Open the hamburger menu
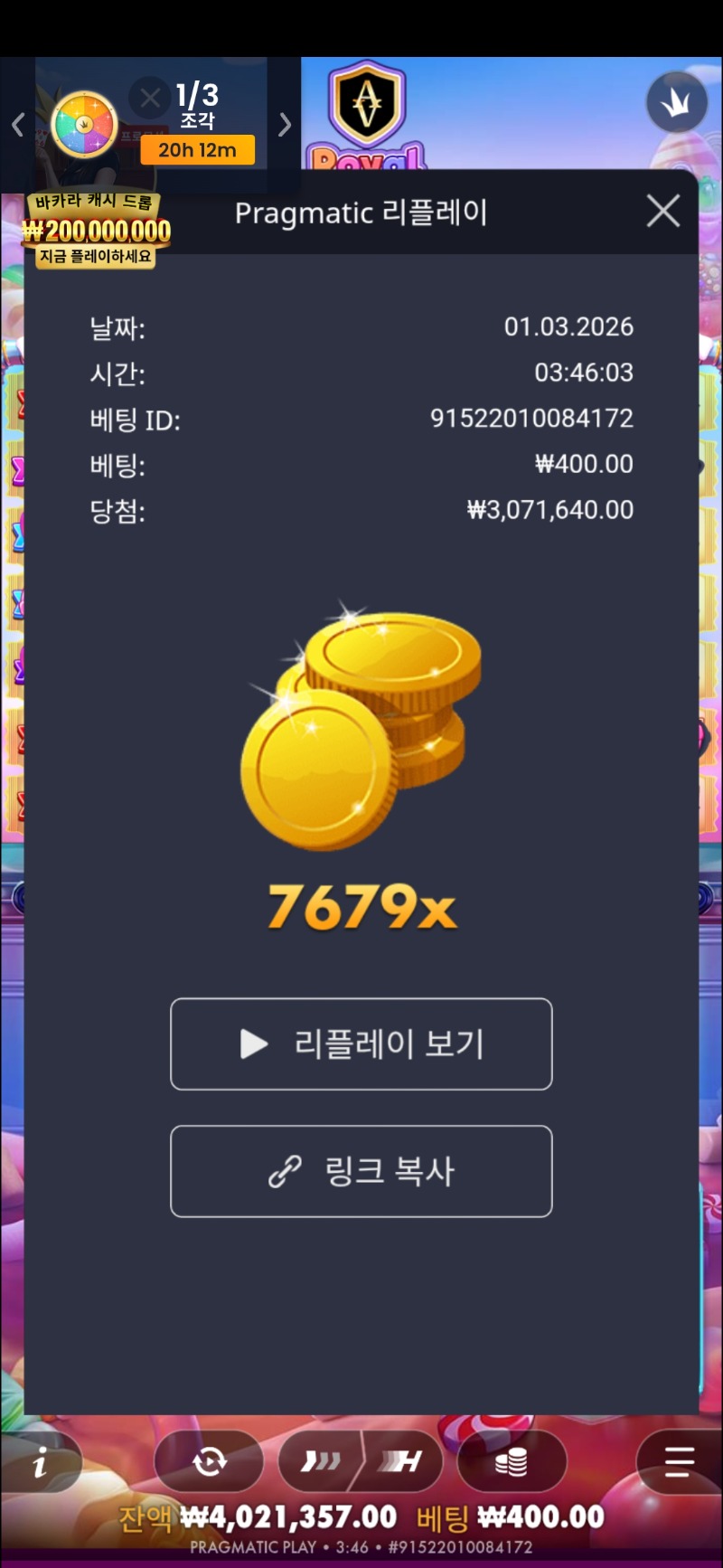Image resolution: width=723 pixels, height=1568 pixels. [x=678, y=1461]
